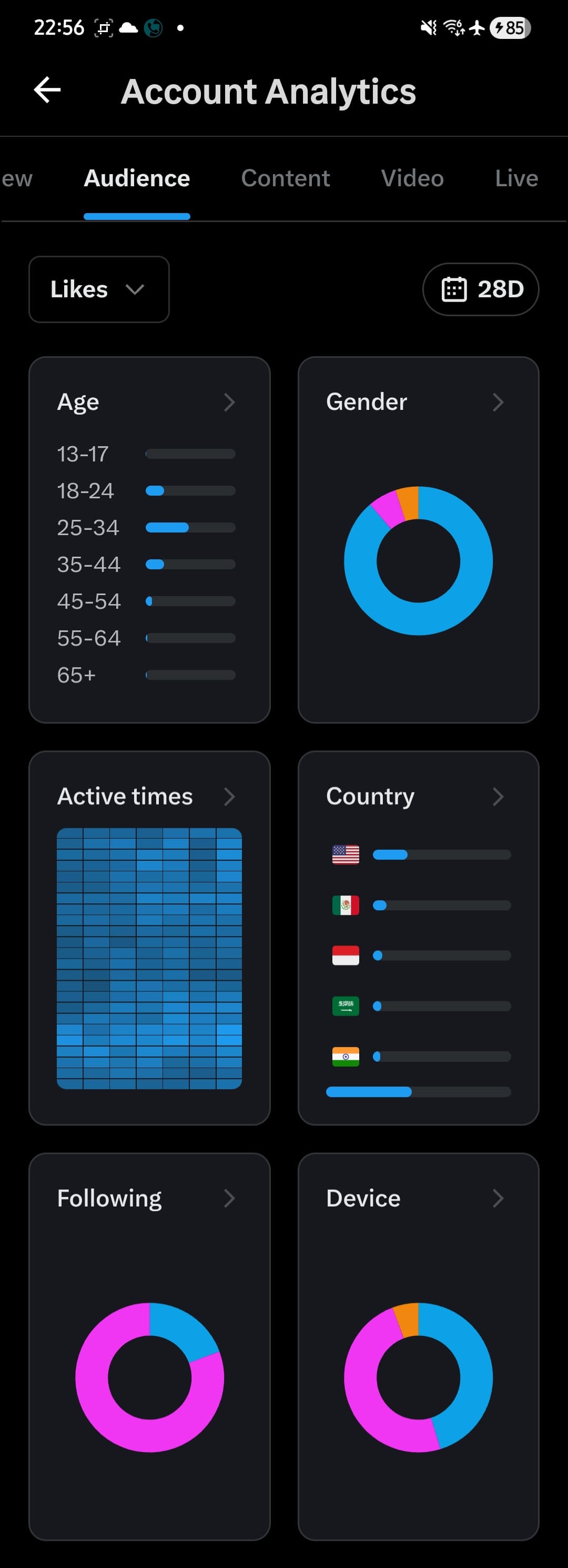Image resolution: width=568 pixels, height=1568 pixels.
Task: Open the Age breakdown card
Action: 149,403
